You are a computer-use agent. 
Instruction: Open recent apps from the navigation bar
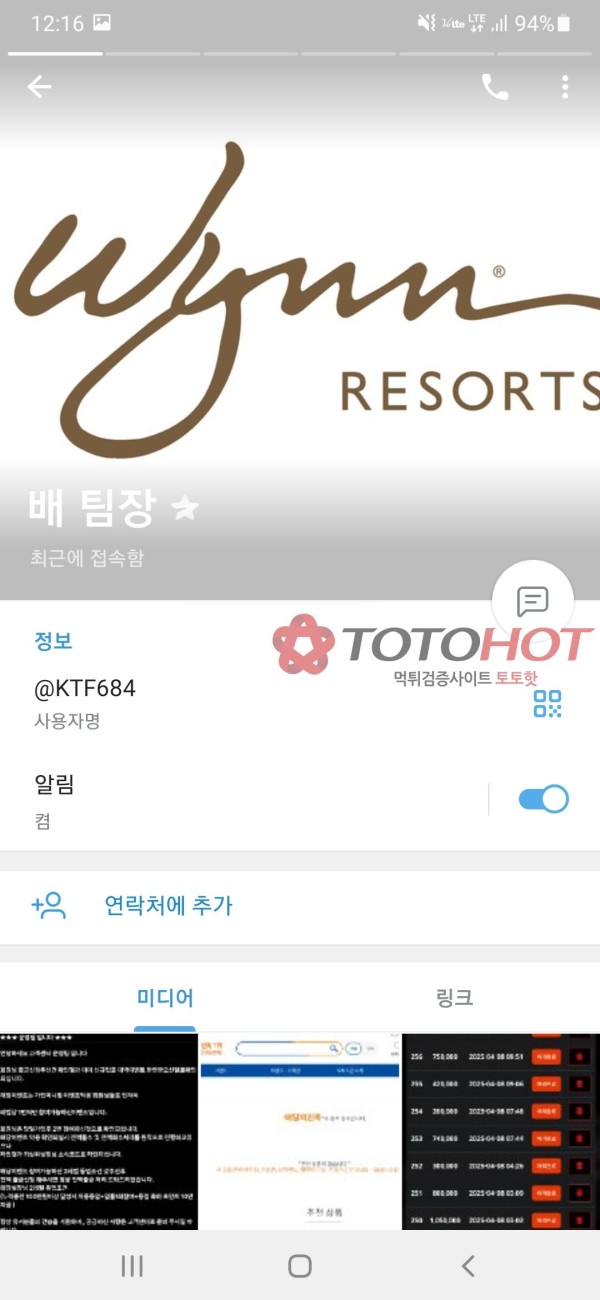click(x=132, y=1266)
